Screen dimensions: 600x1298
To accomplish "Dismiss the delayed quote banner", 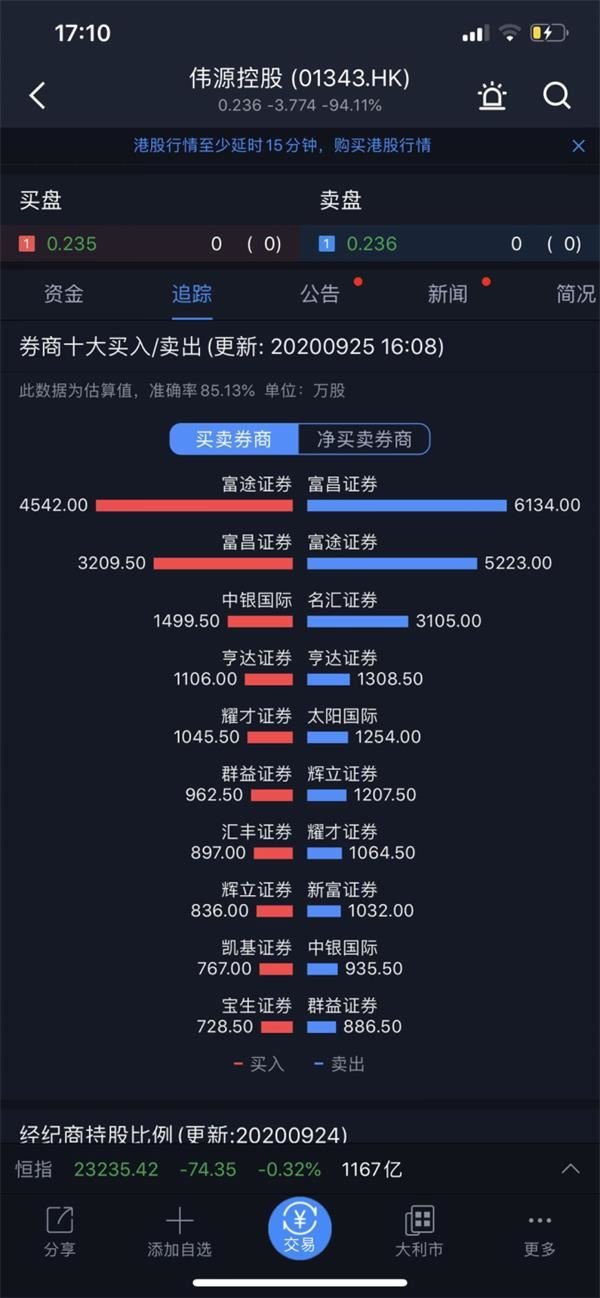I will coord(578,146).
